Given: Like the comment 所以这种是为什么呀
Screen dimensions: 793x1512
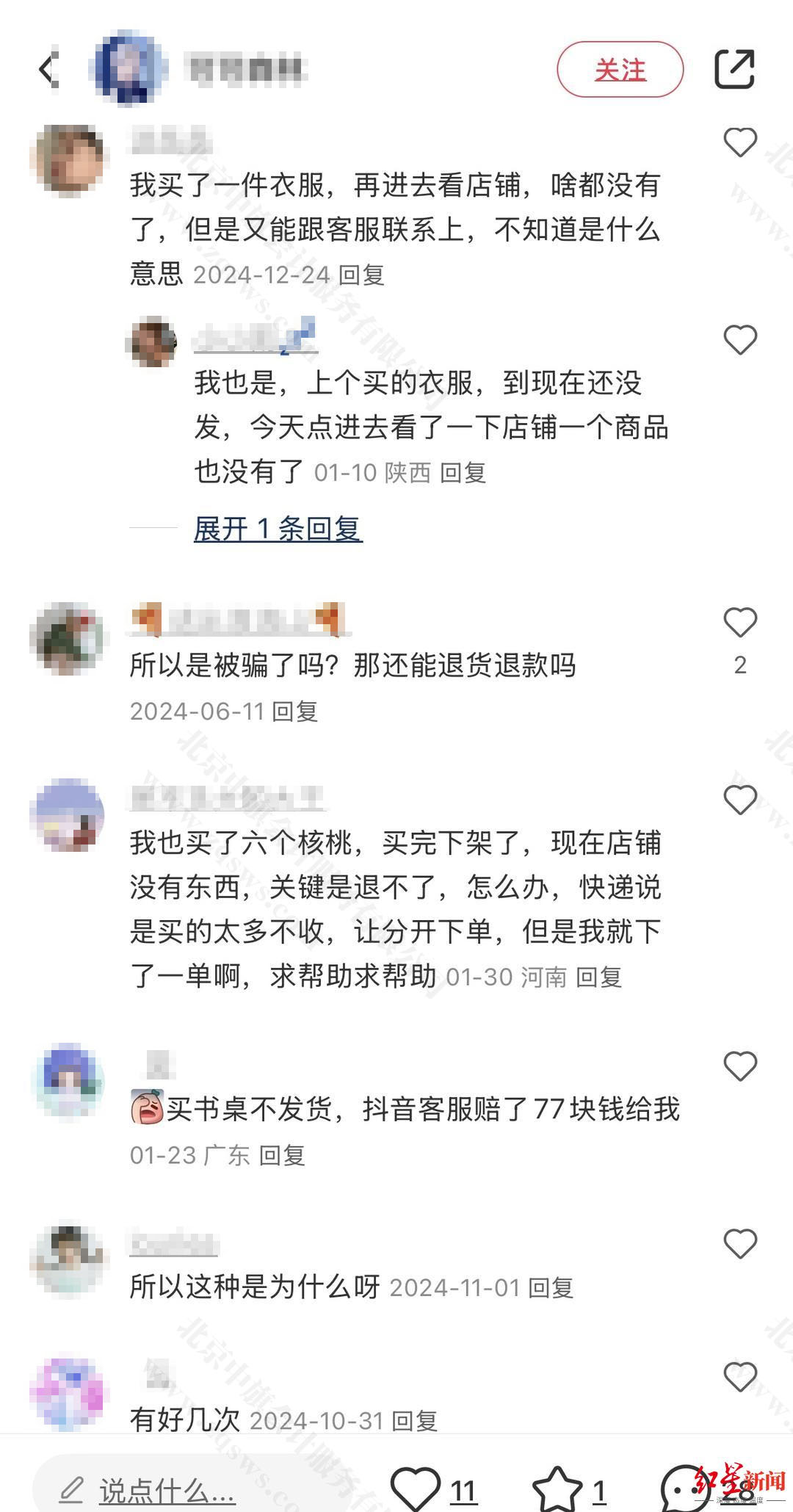Looking at the screenshot, I should (739, 1244).
